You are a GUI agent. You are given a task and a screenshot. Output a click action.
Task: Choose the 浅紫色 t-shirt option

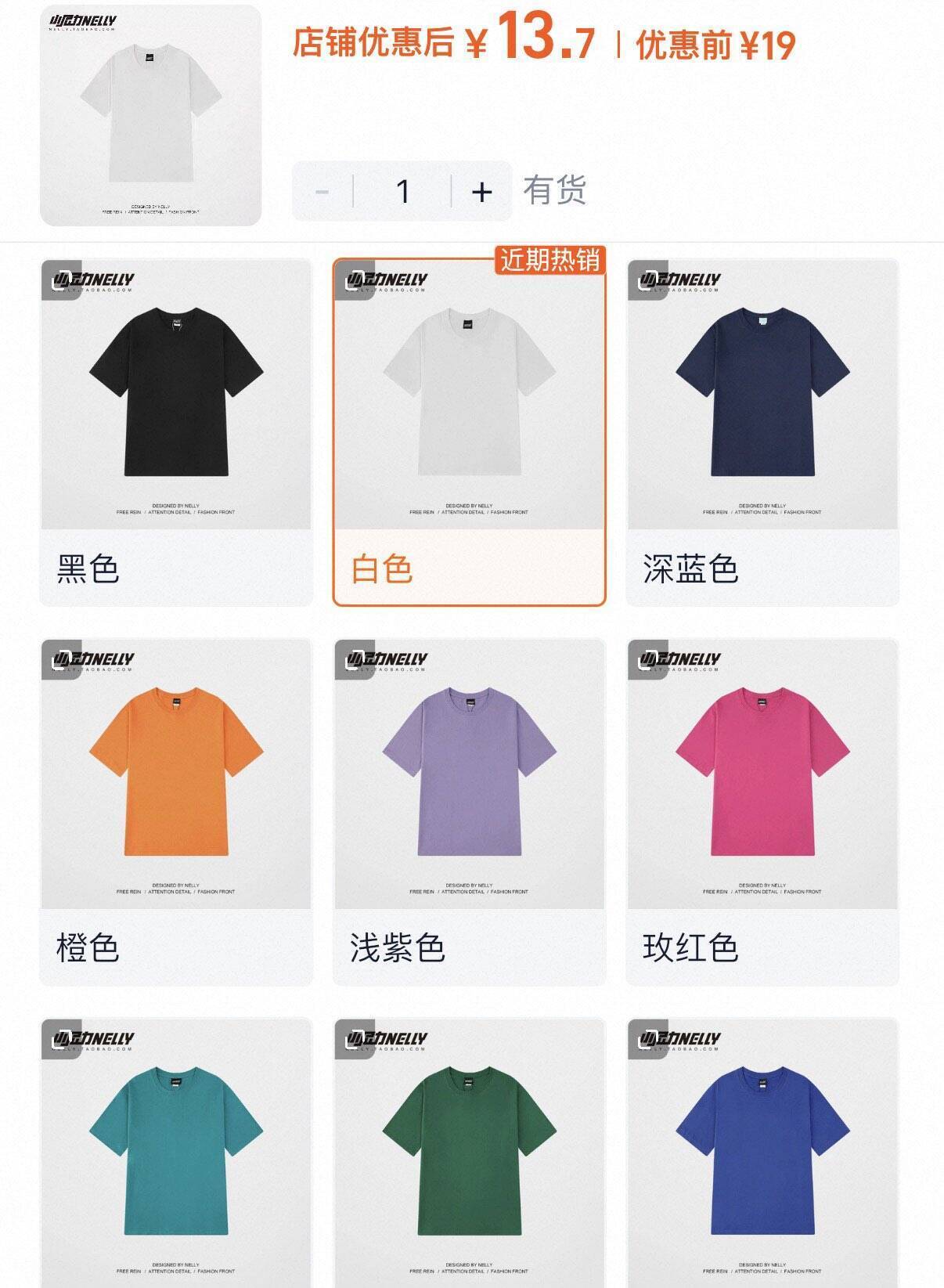tap(469, 812)
